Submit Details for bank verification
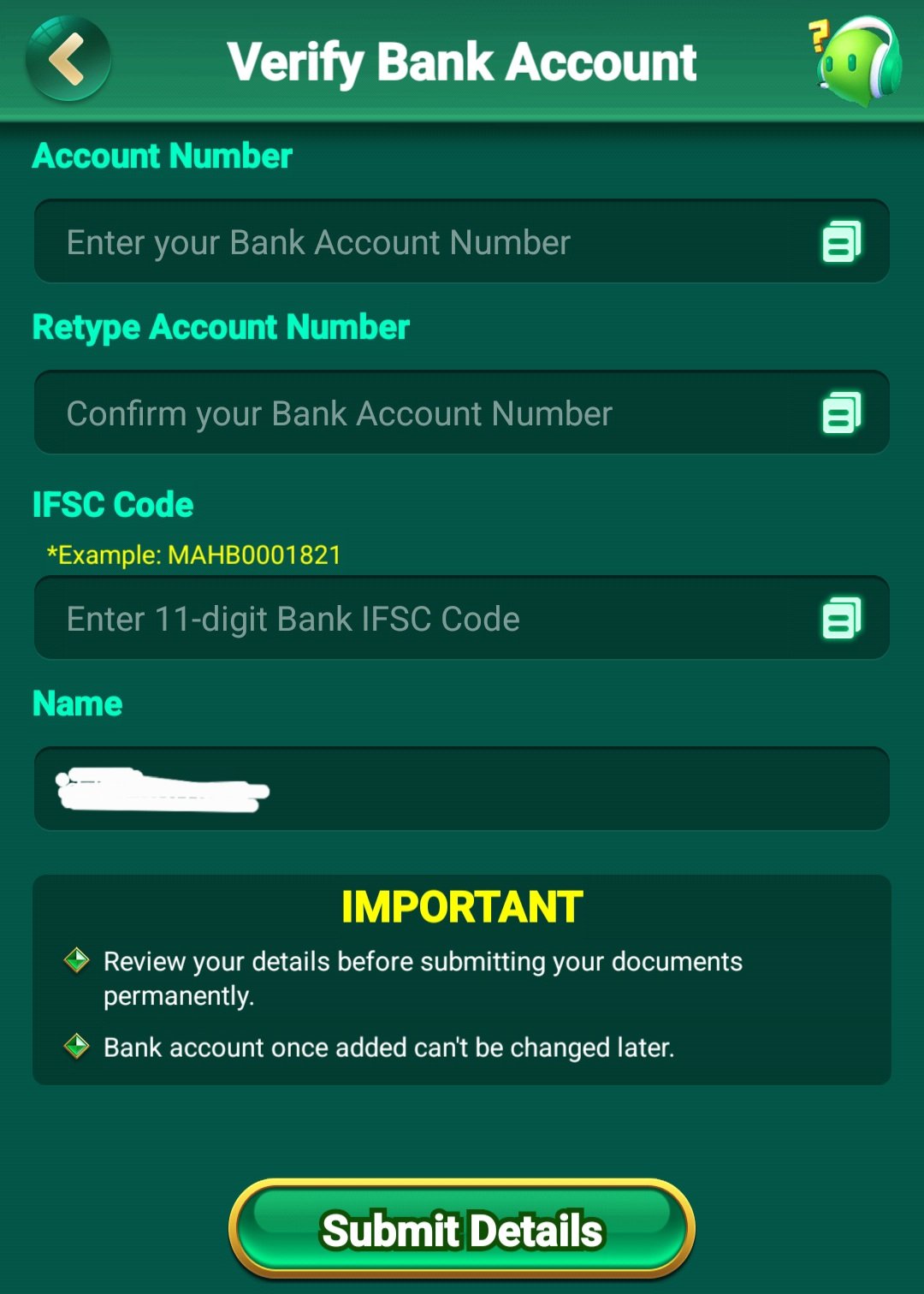This screenshot has height=1294, width=924. coord(462,1229)
